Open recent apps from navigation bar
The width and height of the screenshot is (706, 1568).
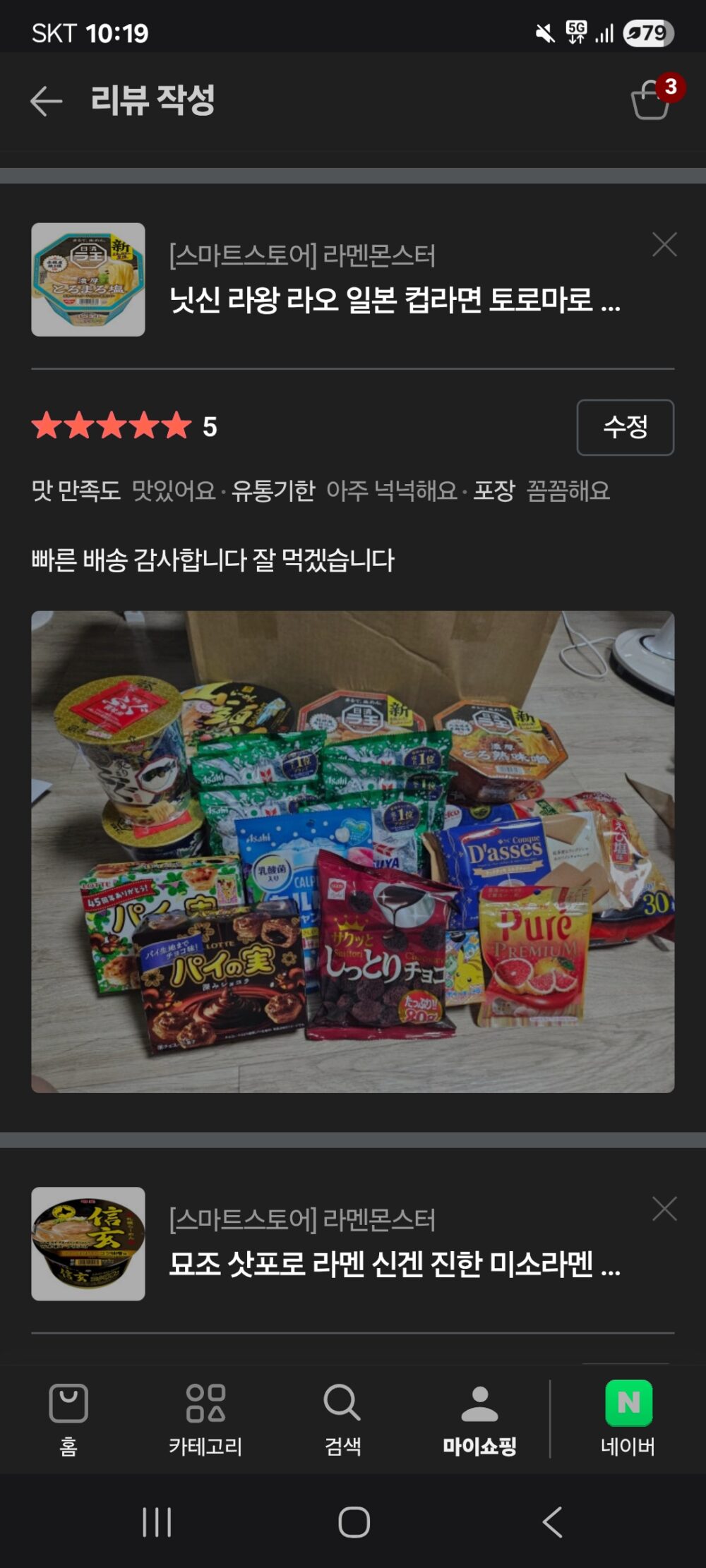(x=157, y=1521)
